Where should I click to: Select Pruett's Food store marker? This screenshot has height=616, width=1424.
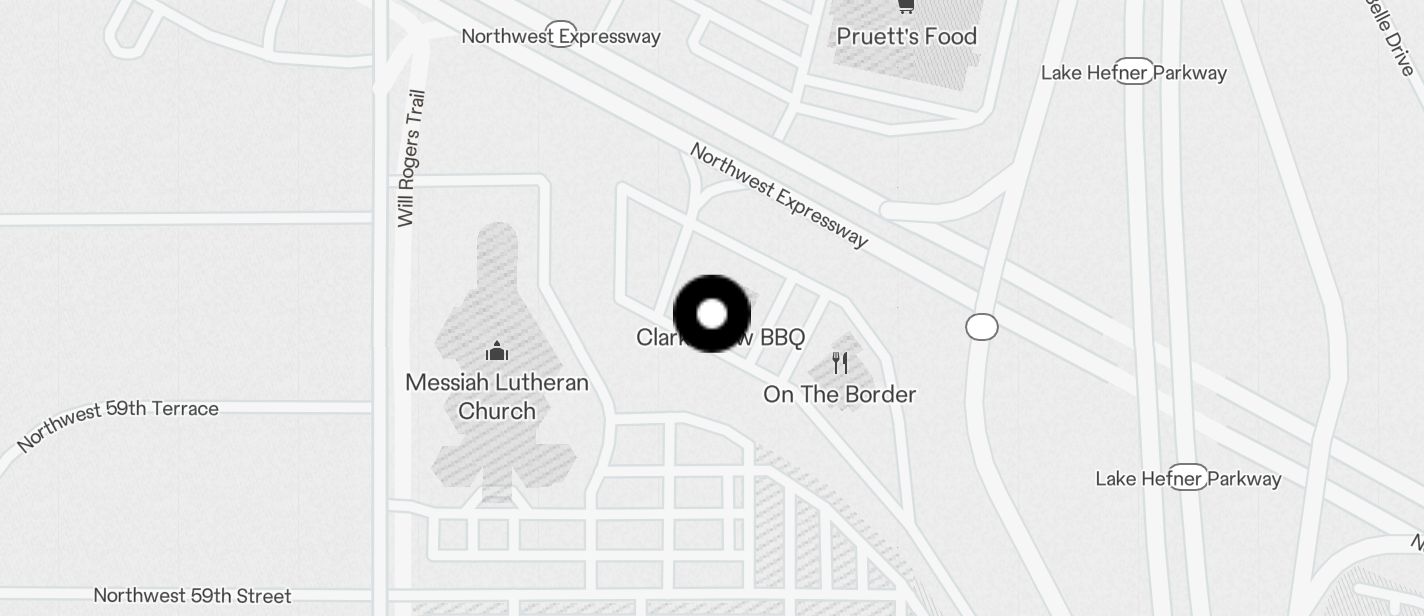(x=906, y=8)
